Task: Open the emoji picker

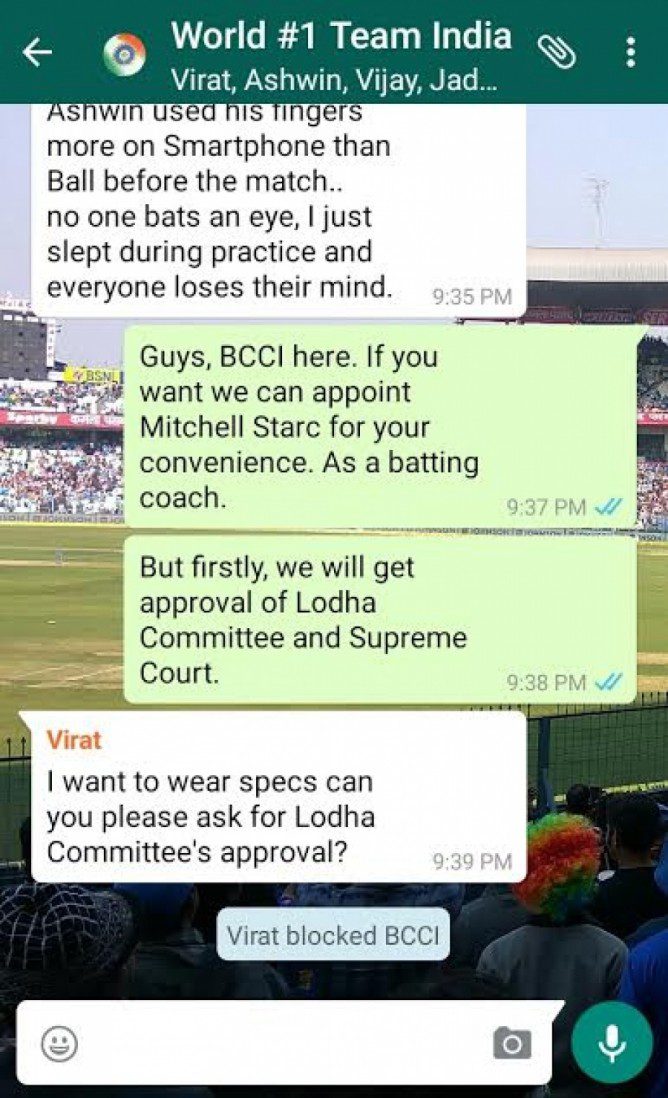Action: 60,1045
